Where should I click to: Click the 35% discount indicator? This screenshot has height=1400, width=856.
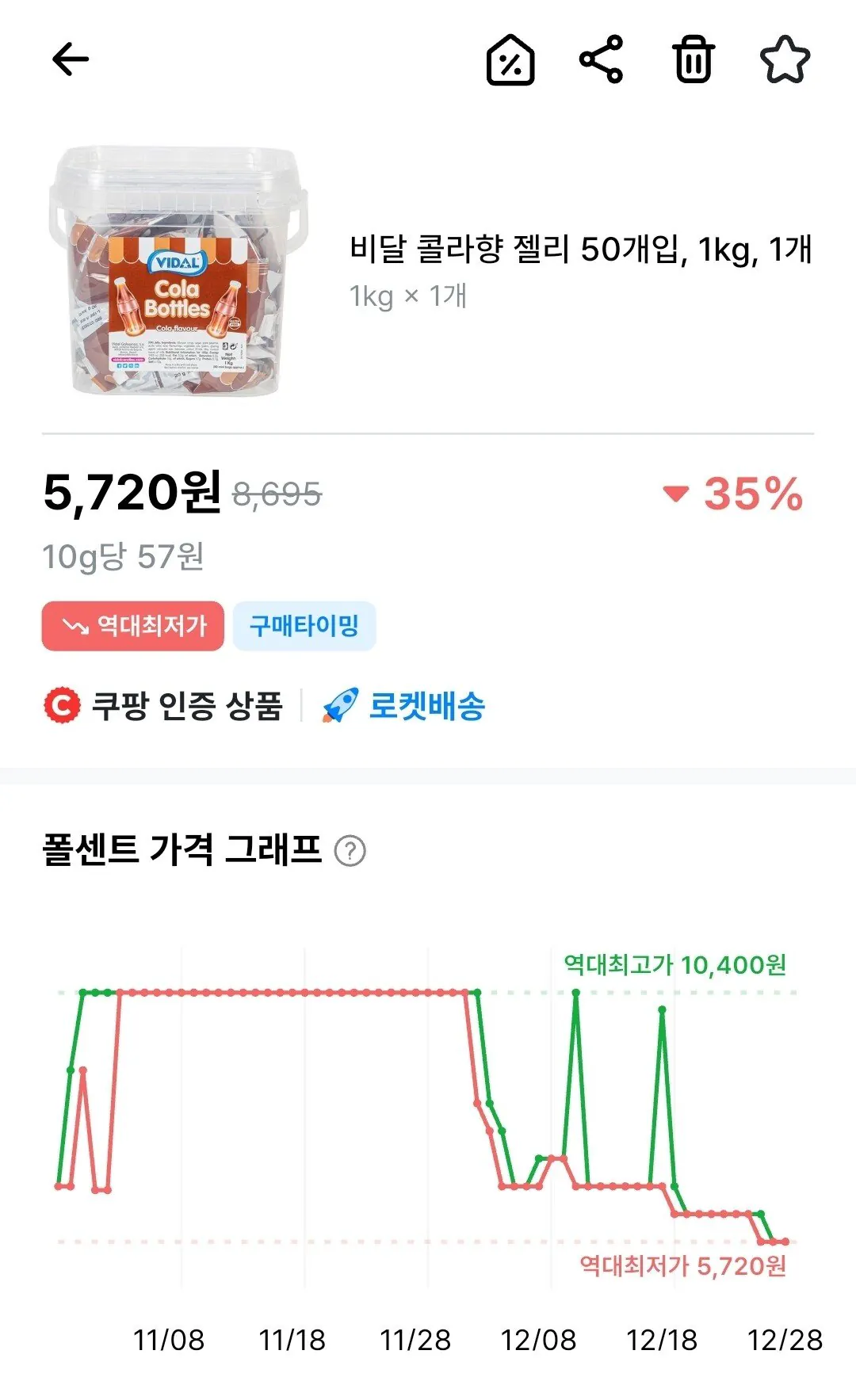(740, 497)
